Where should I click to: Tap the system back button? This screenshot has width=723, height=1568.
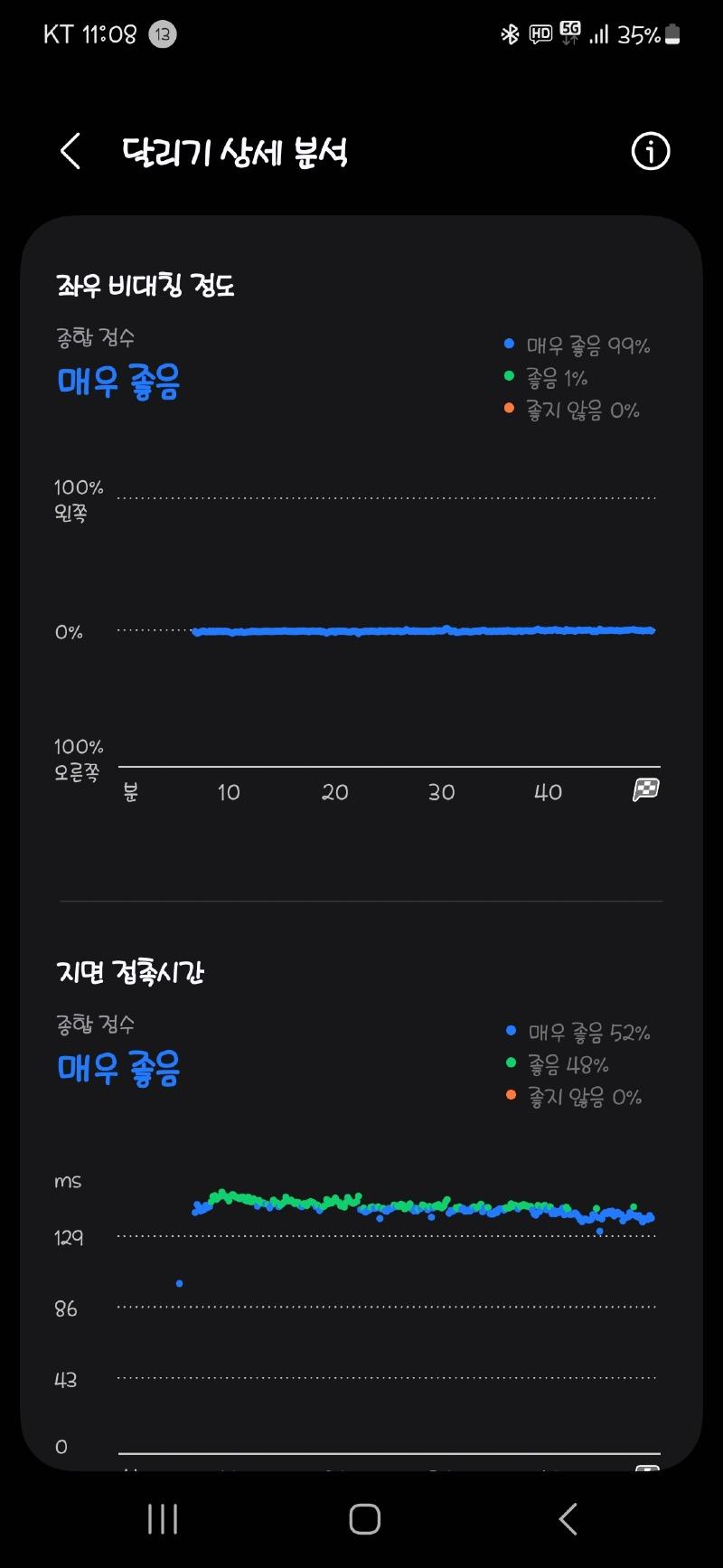[568, 1519]
